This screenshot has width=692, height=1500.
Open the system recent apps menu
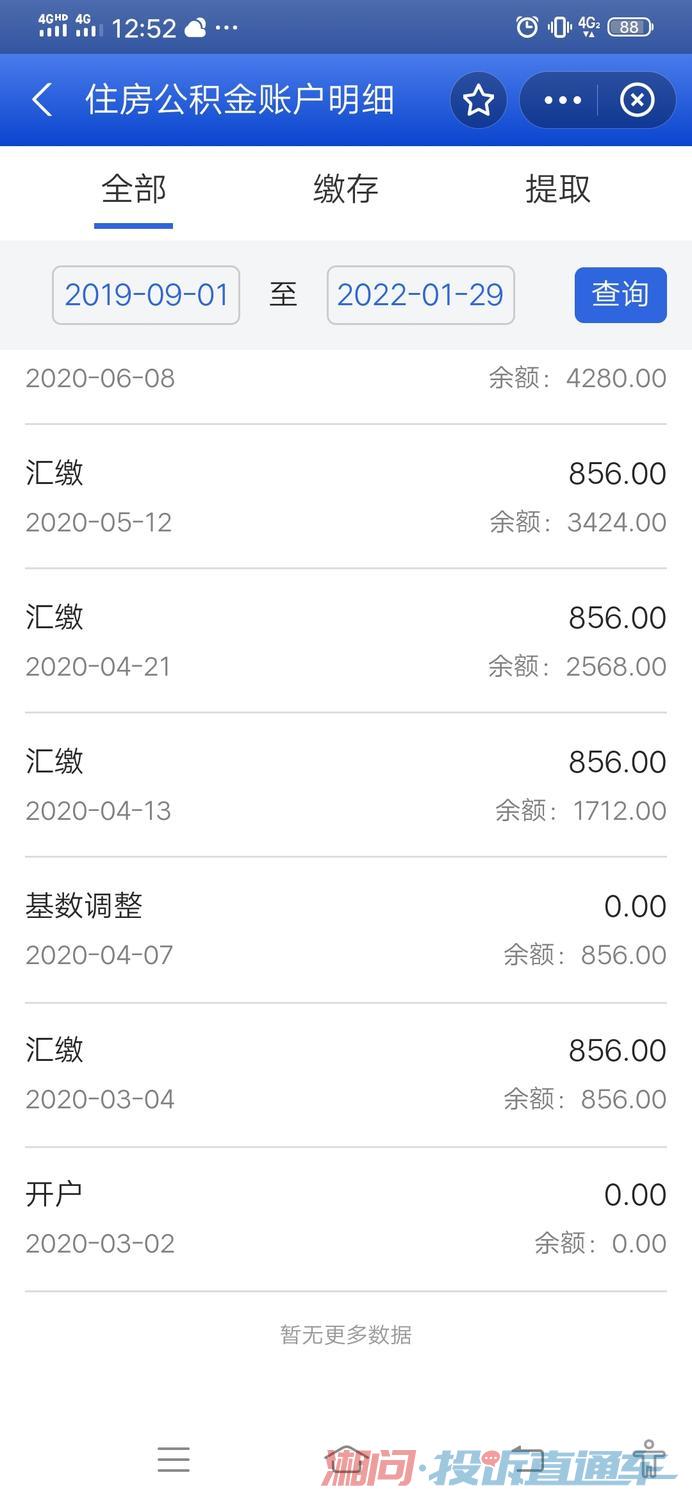tap(173, 1460)
